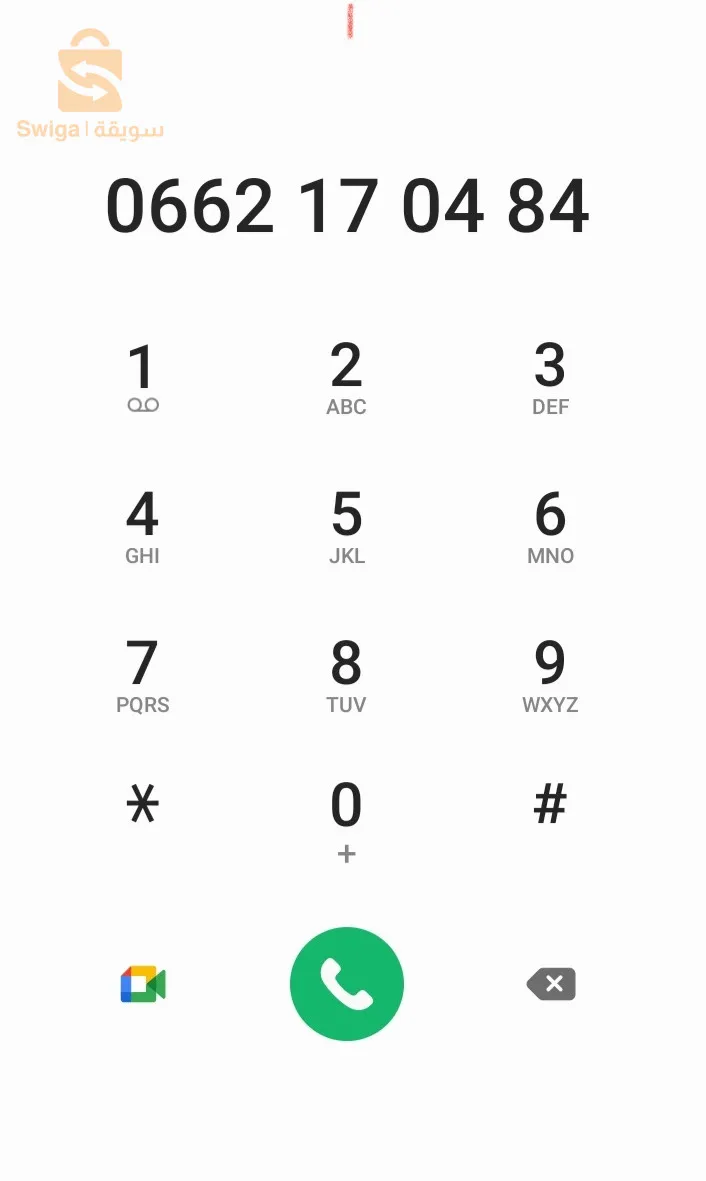Enter digit 3 DEF

[550, 378]
